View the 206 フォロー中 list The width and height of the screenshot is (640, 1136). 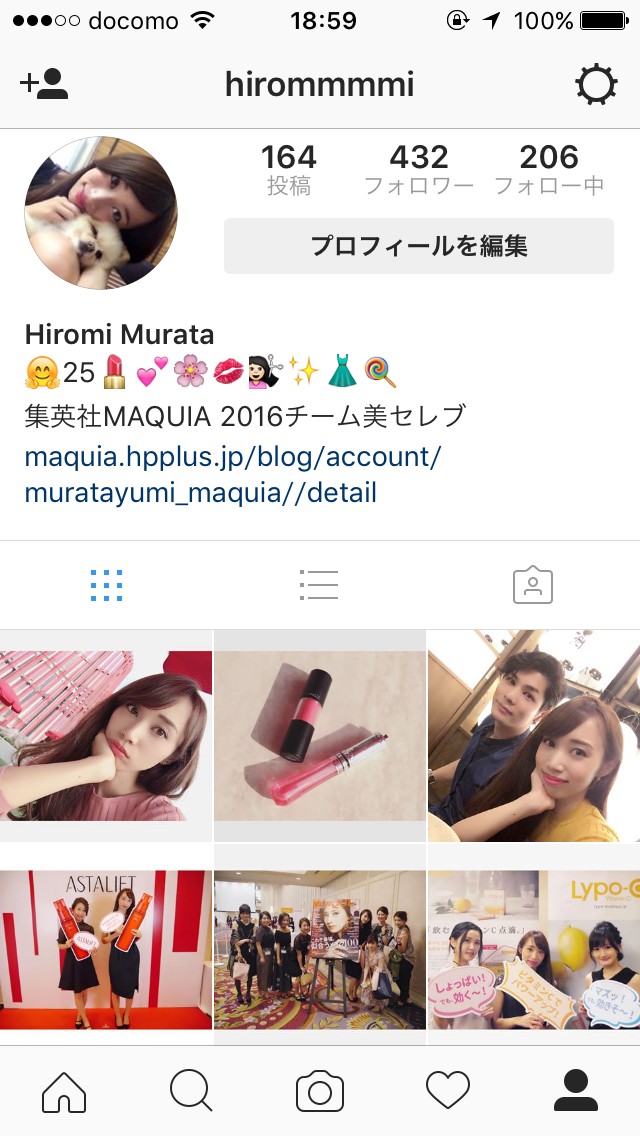point(549,169)
